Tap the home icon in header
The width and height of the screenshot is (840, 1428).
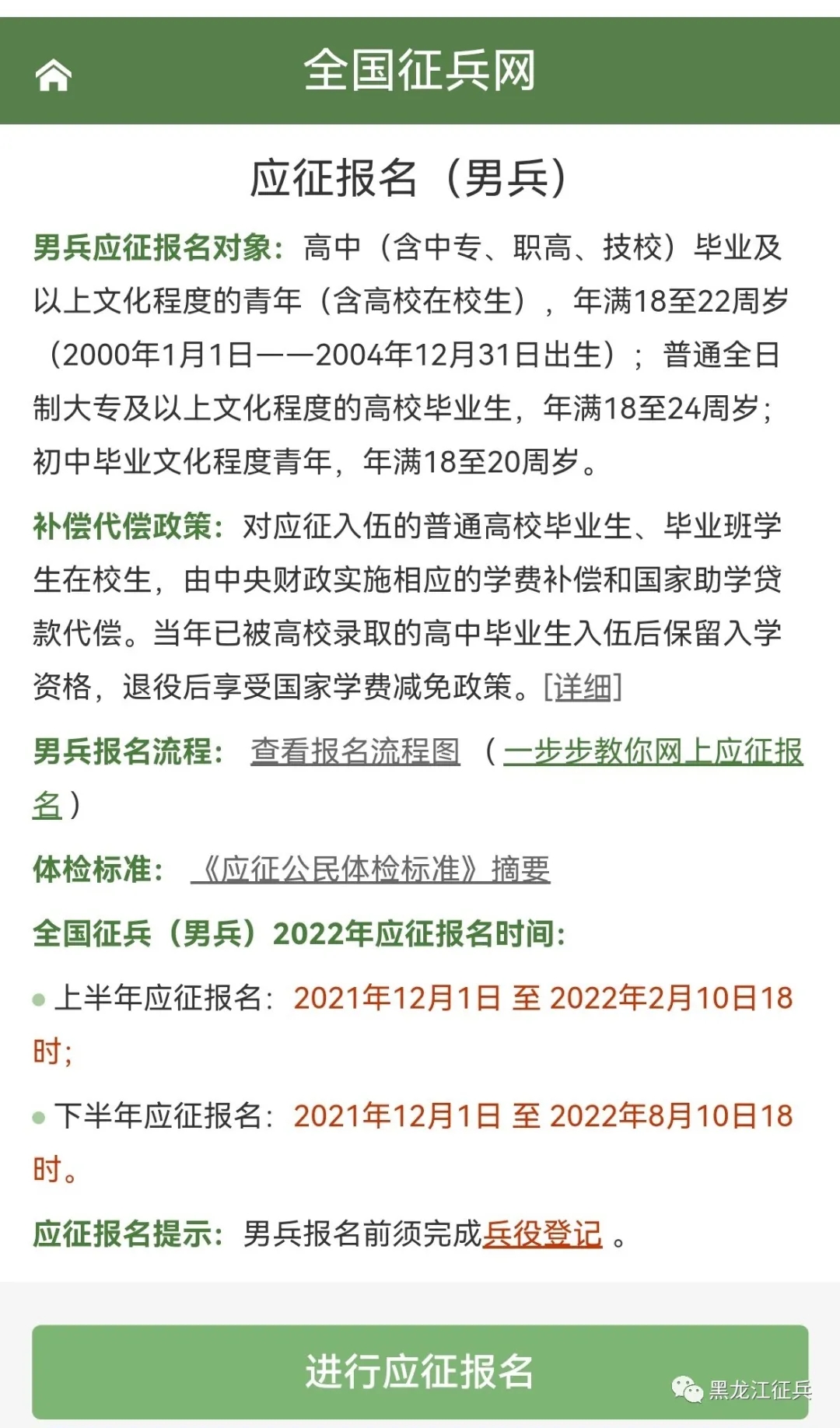pos(54,75)
